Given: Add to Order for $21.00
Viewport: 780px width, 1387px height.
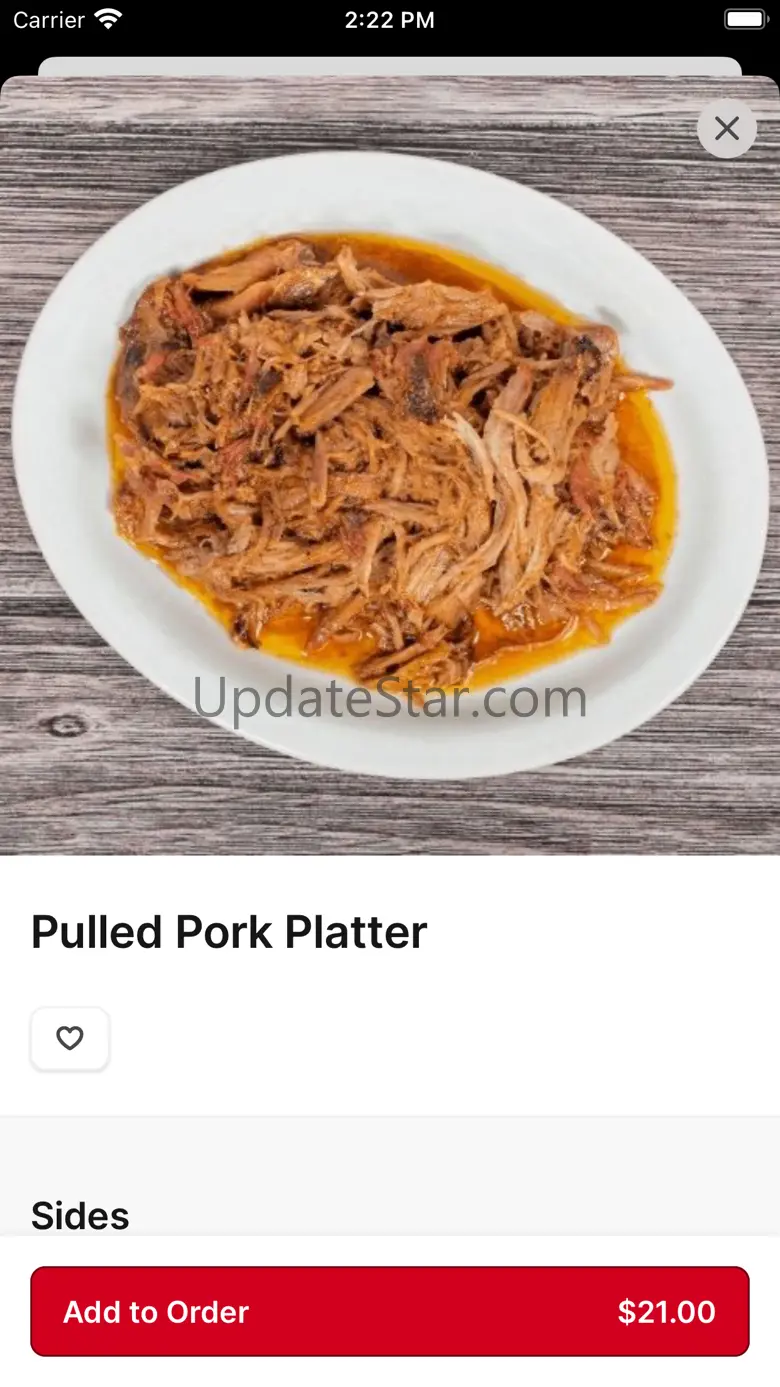Looking at the screenshot, I should (x=390, y=1311).
